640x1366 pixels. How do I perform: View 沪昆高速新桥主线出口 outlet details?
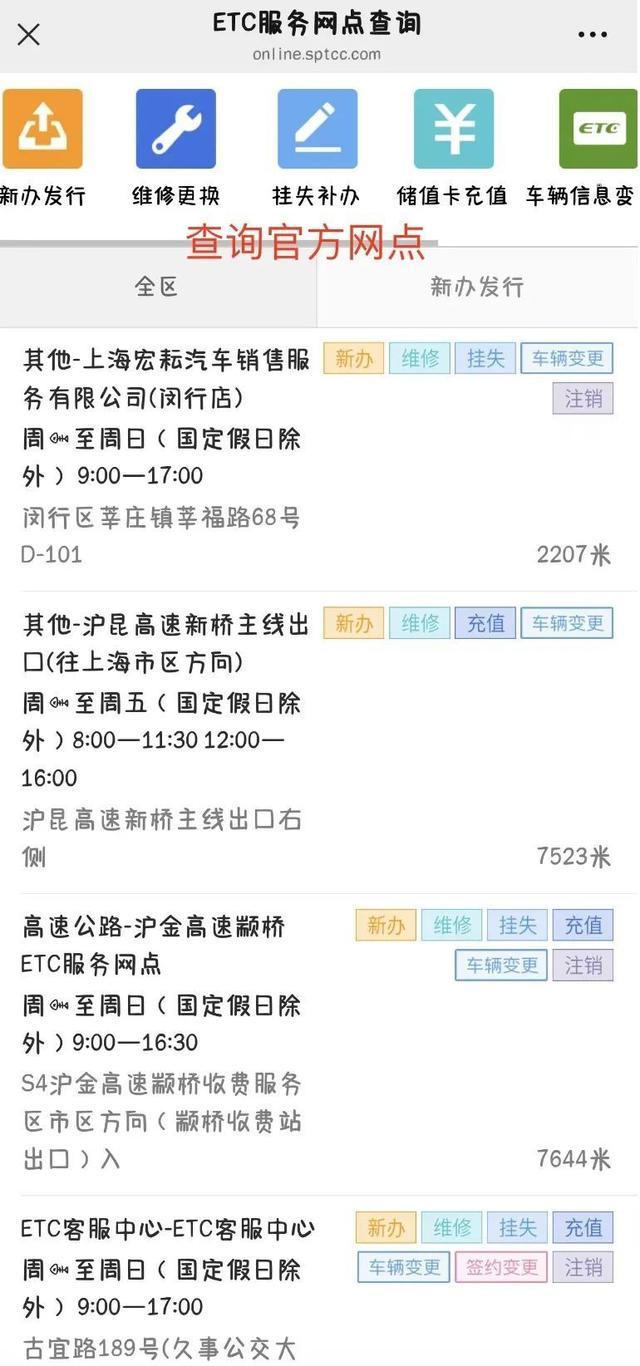(166, 643)
